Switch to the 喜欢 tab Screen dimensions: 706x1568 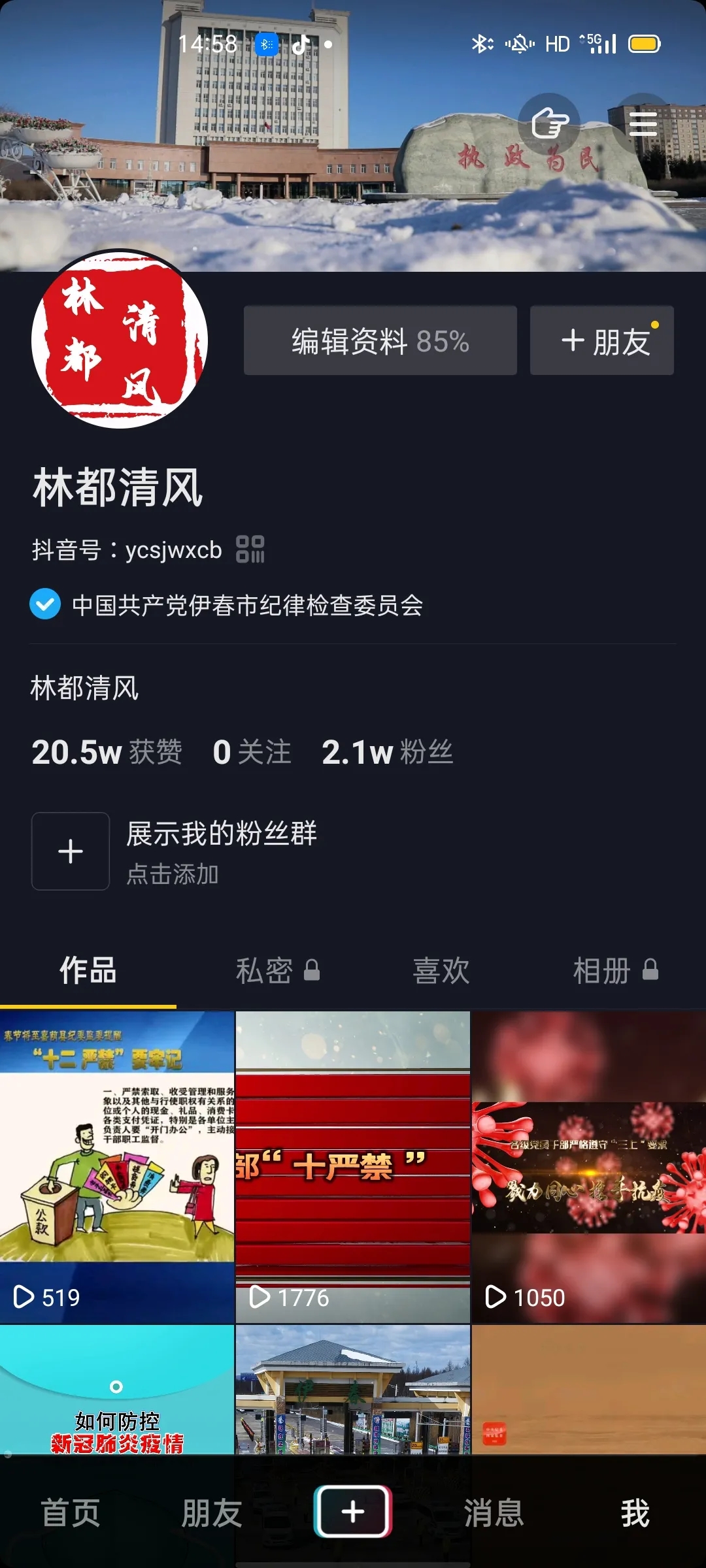click(x=441, y=972)
